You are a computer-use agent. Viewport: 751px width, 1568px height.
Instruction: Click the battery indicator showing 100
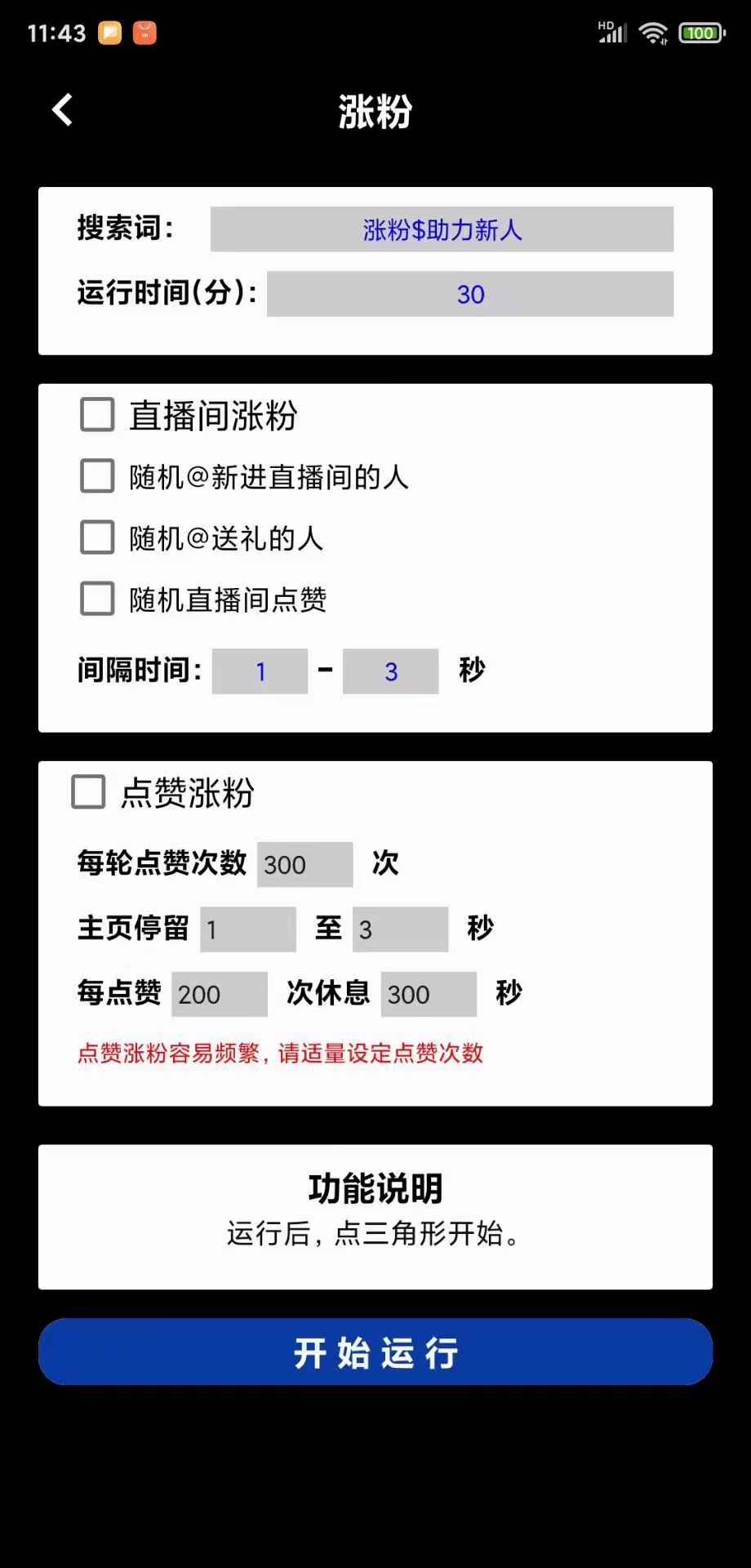click(x=700, y=32)
